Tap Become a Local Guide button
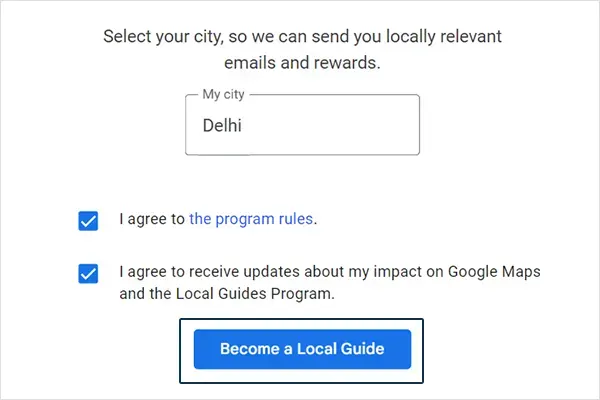Image resolution: width=600 pixels, height=400 pixels. click(x=302, y=350)
